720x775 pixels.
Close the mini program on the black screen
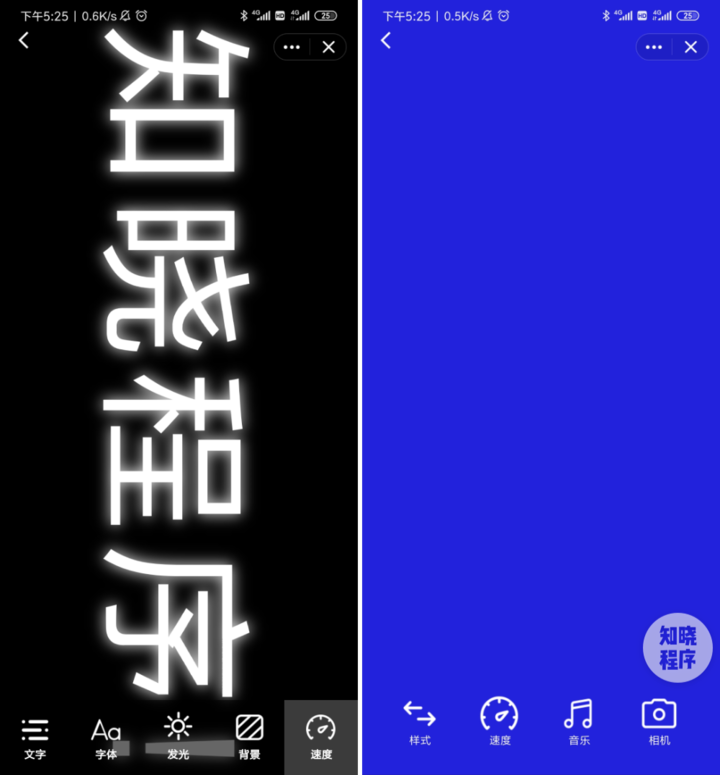[328, 47]
